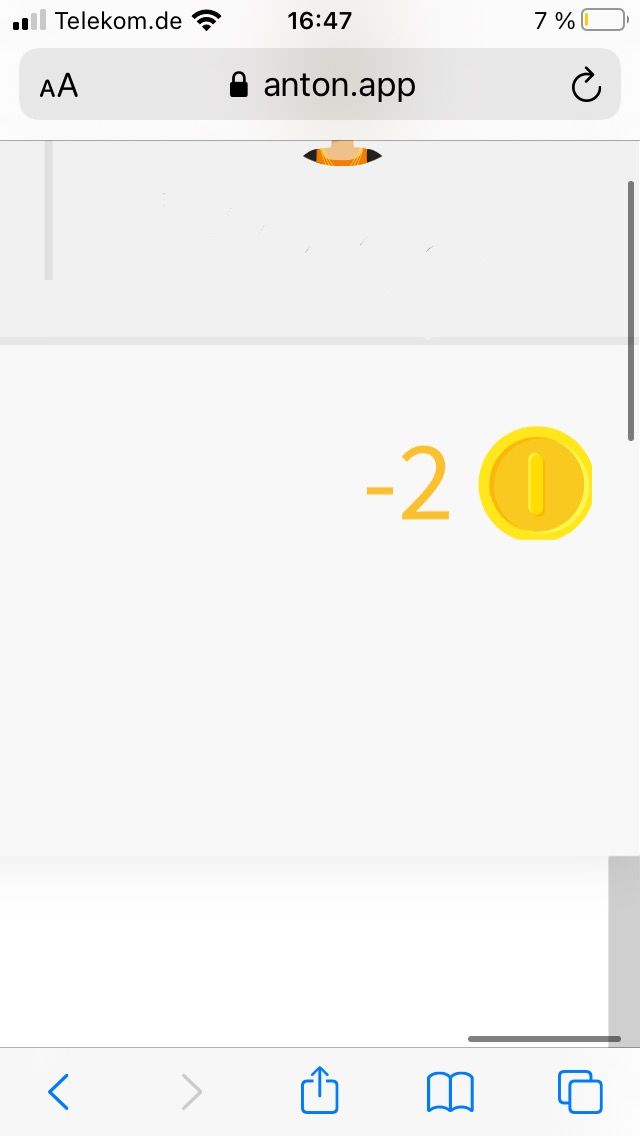Show all open tabs

click(580, 1091)
